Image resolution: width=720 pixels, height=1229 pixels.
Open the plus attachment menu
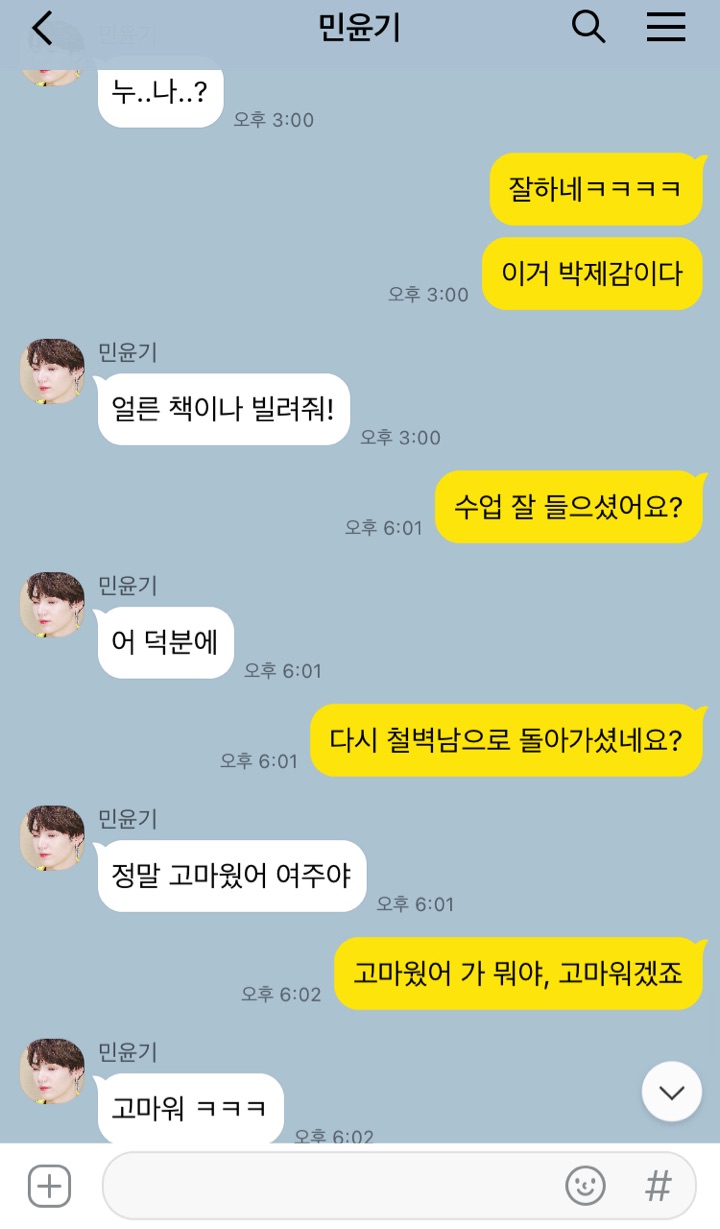coord(49,1187)
